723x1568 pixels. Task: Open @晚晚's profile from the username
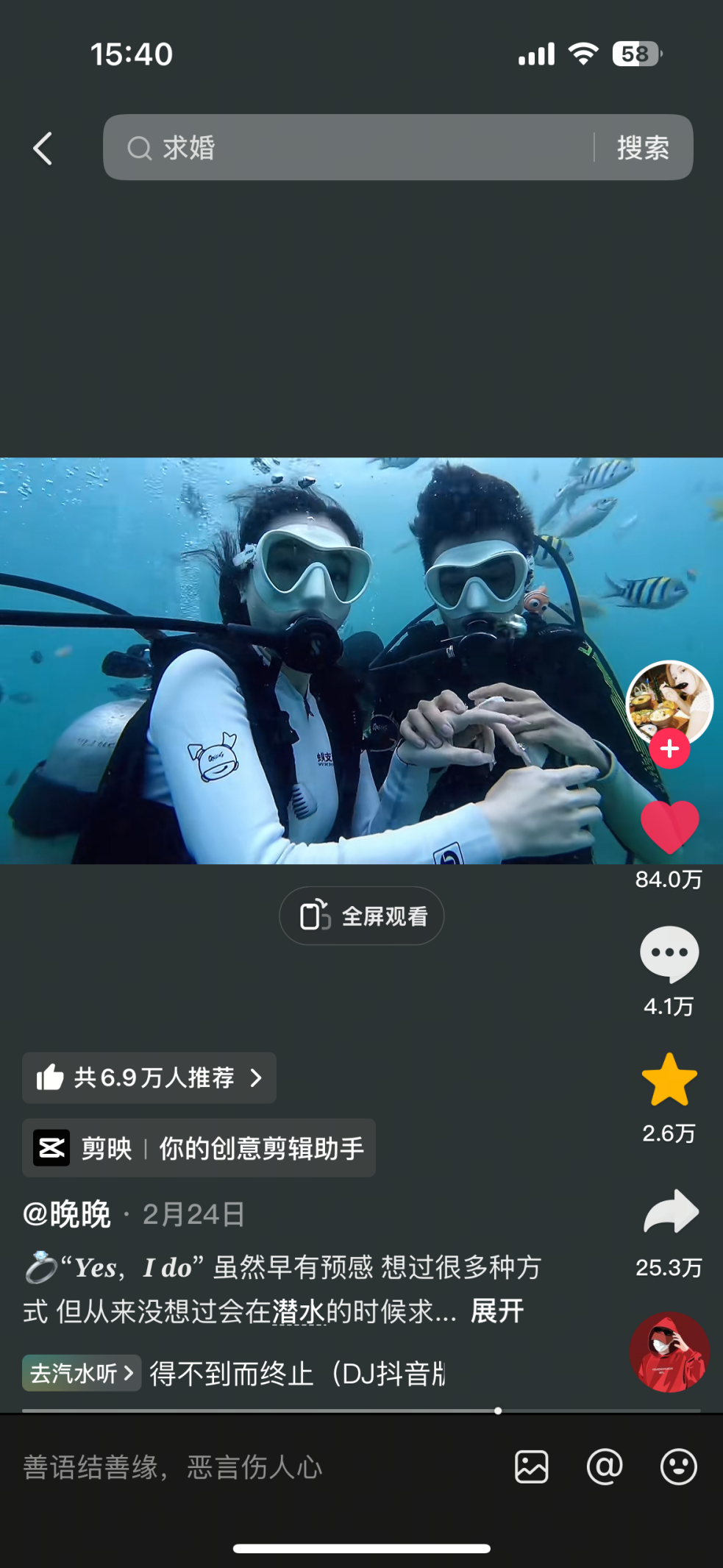(67, 1214)
